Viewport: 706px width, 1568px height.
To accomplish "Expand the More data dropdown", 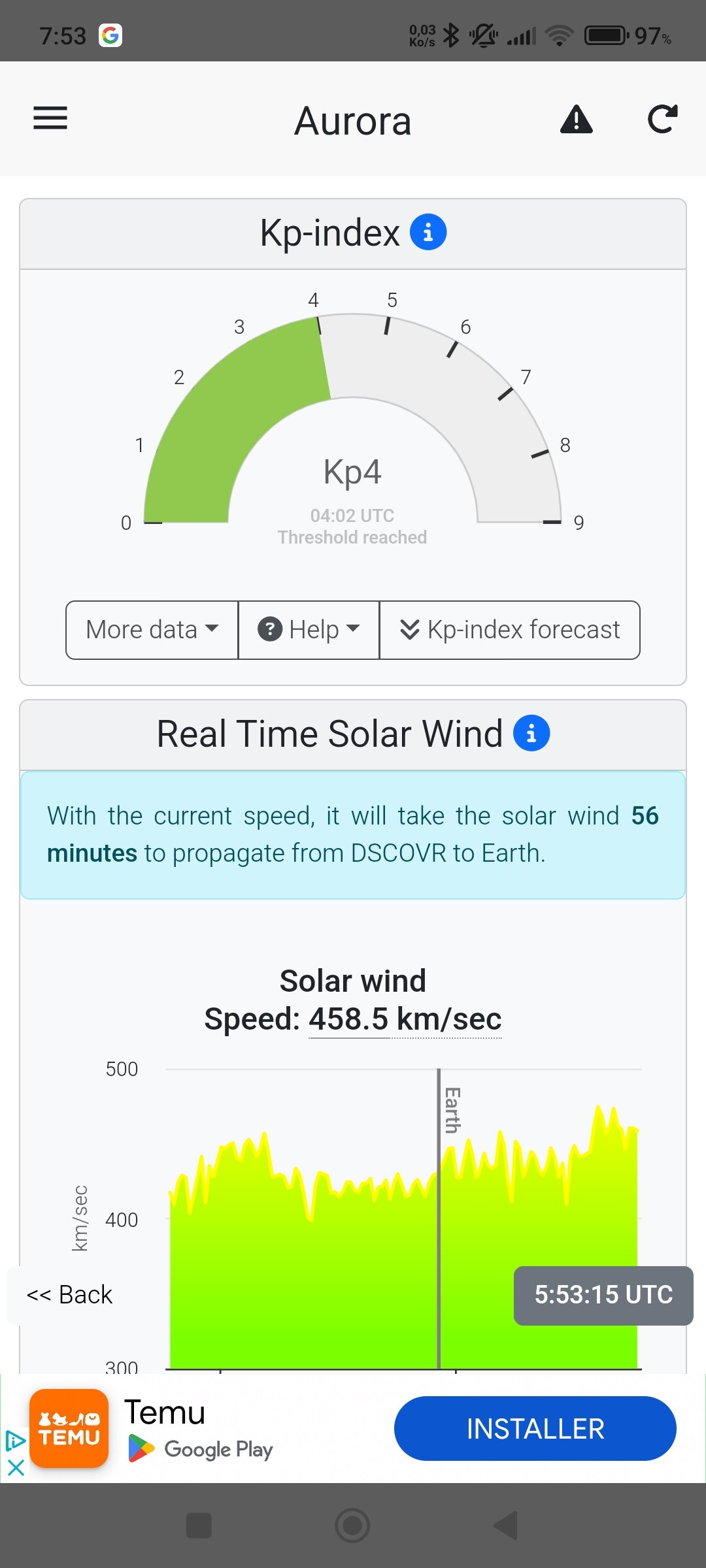I will pyautogui.click(x=152, y=630).
